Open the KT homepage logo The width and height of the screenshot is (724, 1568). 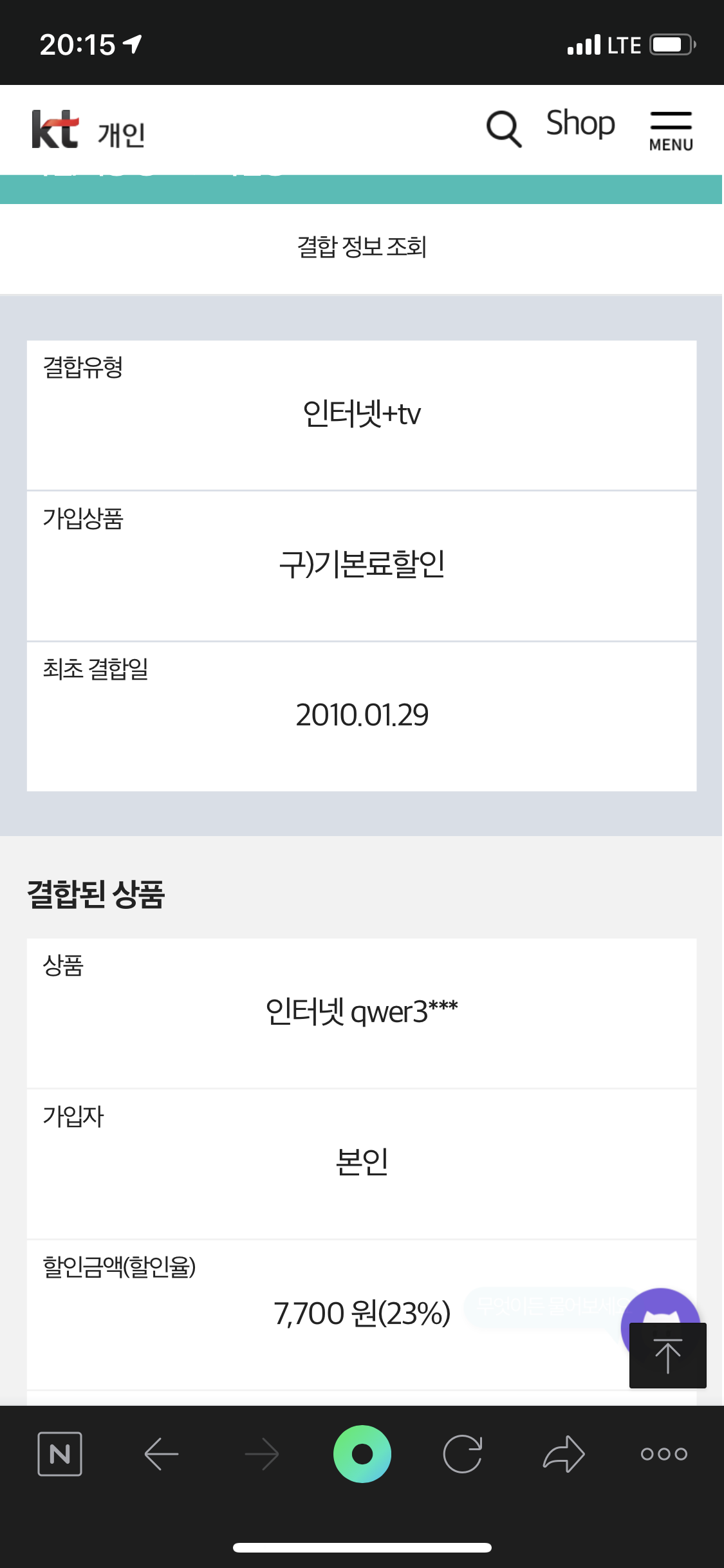pyautogui.click(x=55, y=129)
